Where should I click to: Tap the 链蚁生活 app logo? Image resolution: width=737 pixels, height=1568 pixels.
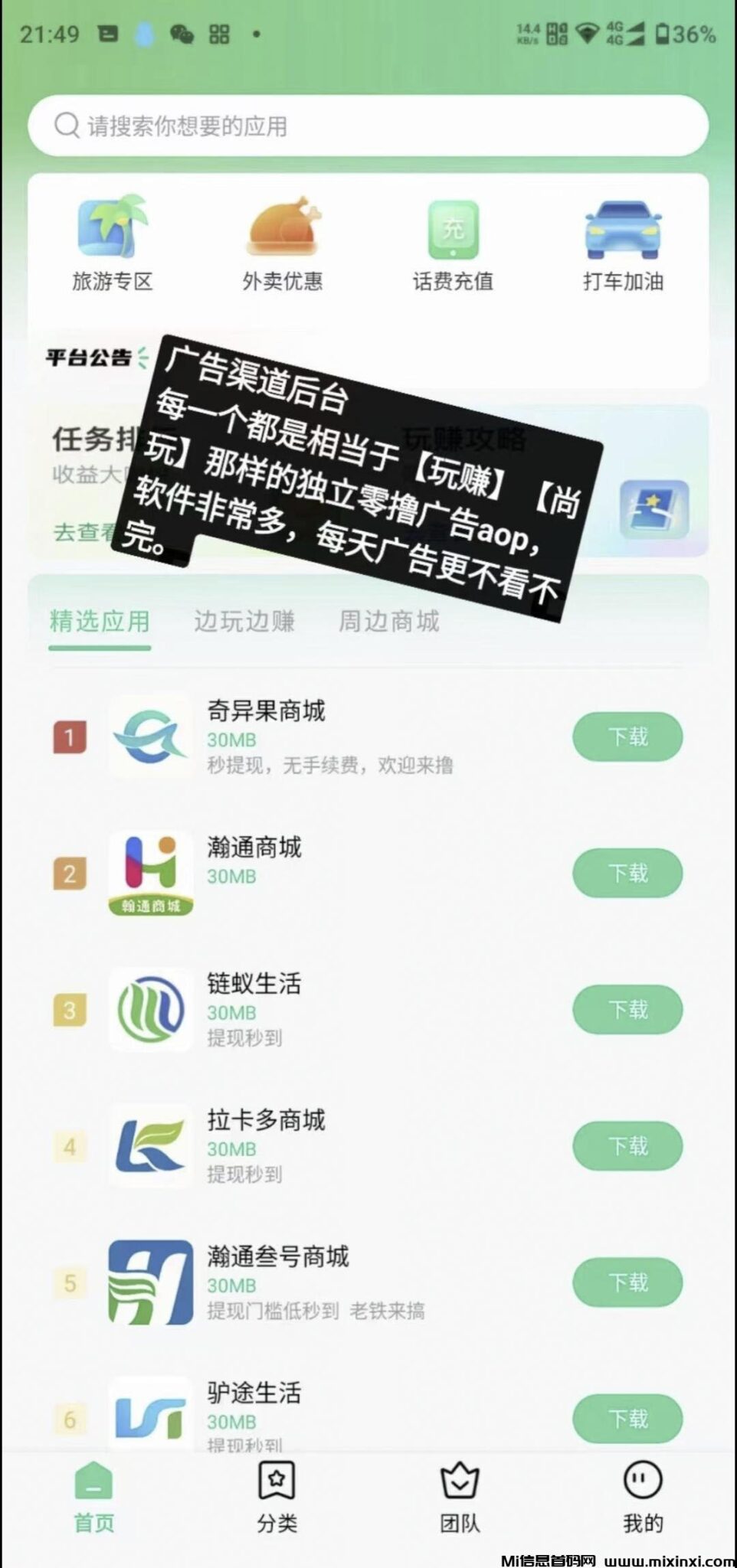150,1011
